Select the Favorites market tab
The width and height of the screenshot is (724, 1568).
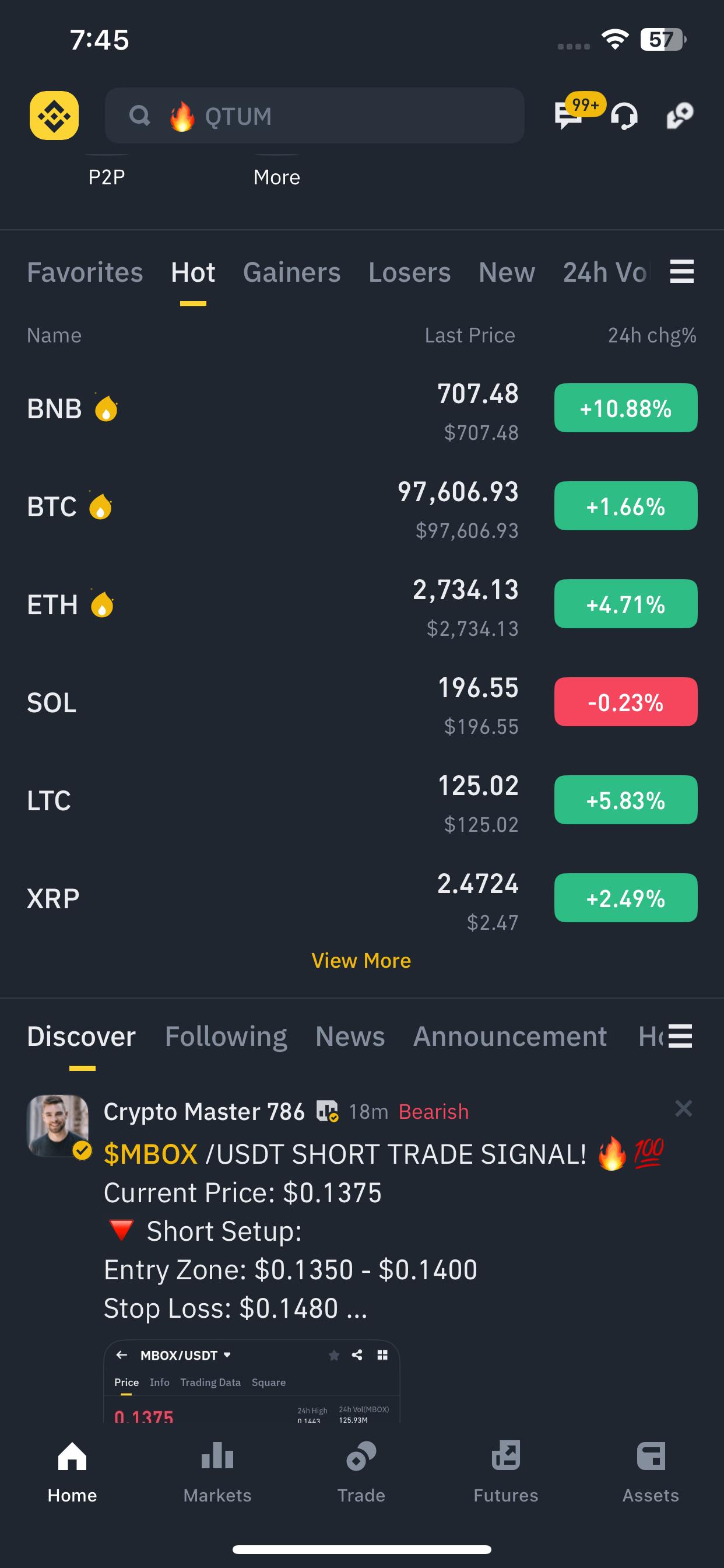85,272
